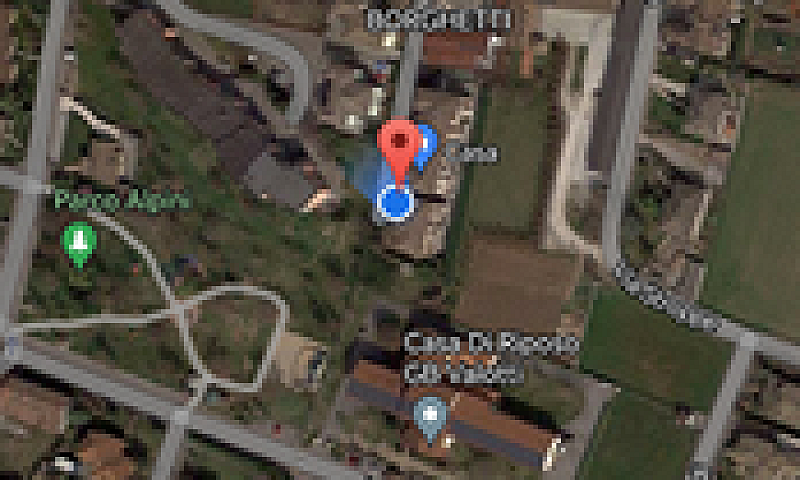Tap the blue current location dot
The image size is (800, 480).
(395, 203)
